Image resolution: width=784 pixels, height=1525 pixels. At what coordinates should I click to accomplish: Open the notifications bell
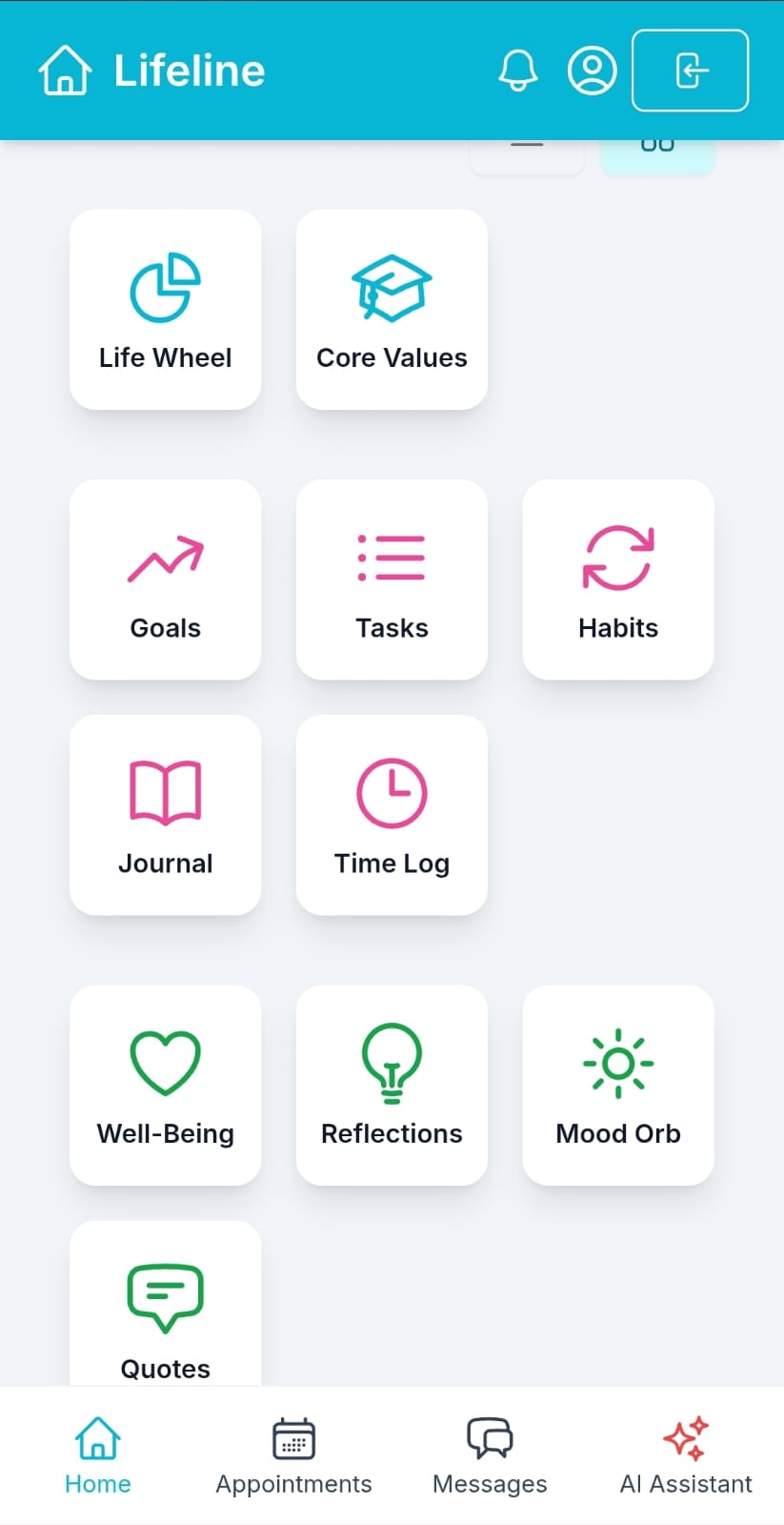518,71
